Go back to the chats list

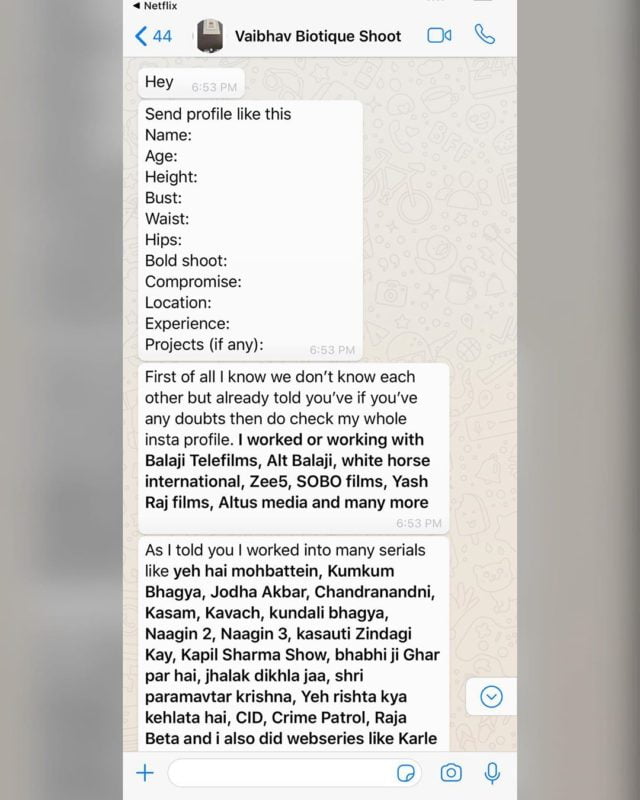point(153,36)
